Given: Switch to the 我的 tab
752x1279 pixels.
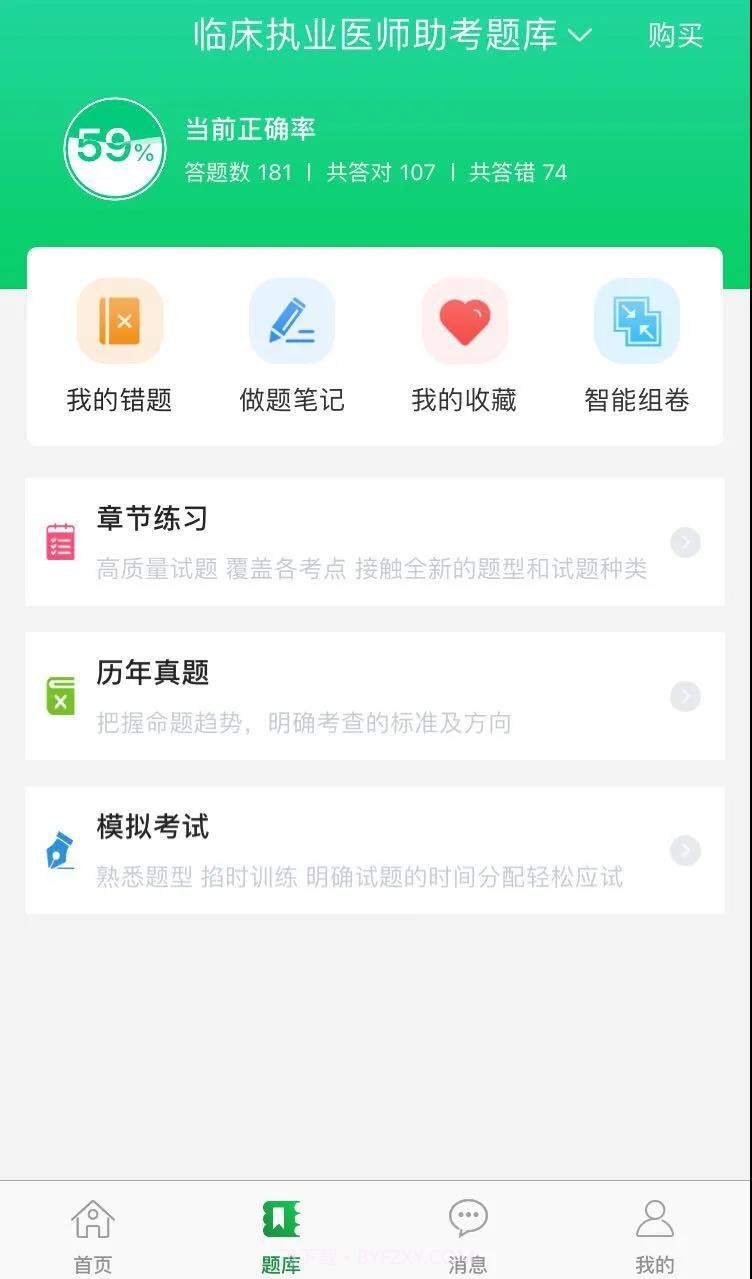Looking at the screenshot, I should [x=656, y=1230].
